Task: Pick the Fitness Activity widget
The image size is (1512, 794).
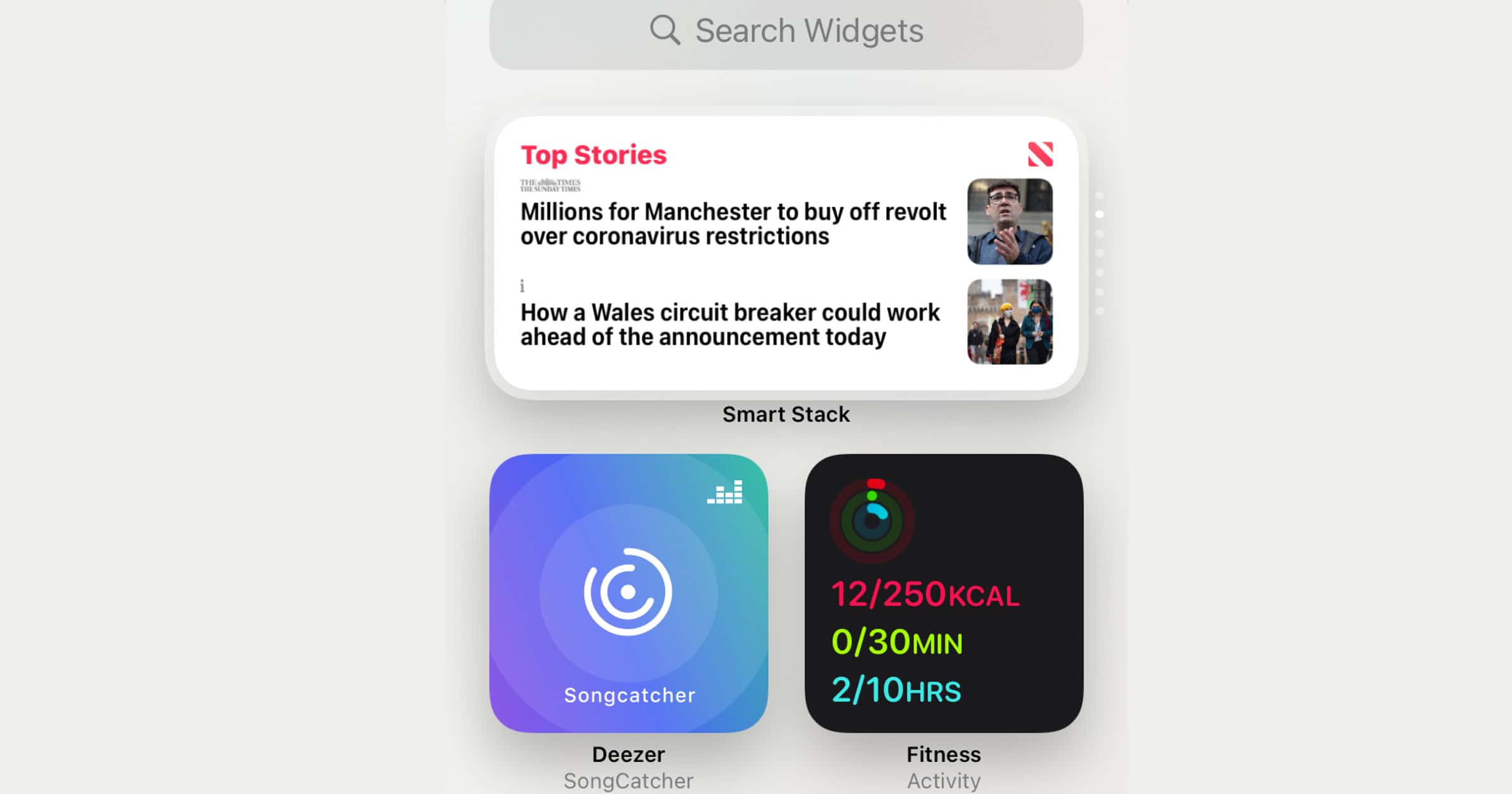Action: coord(944,593)
